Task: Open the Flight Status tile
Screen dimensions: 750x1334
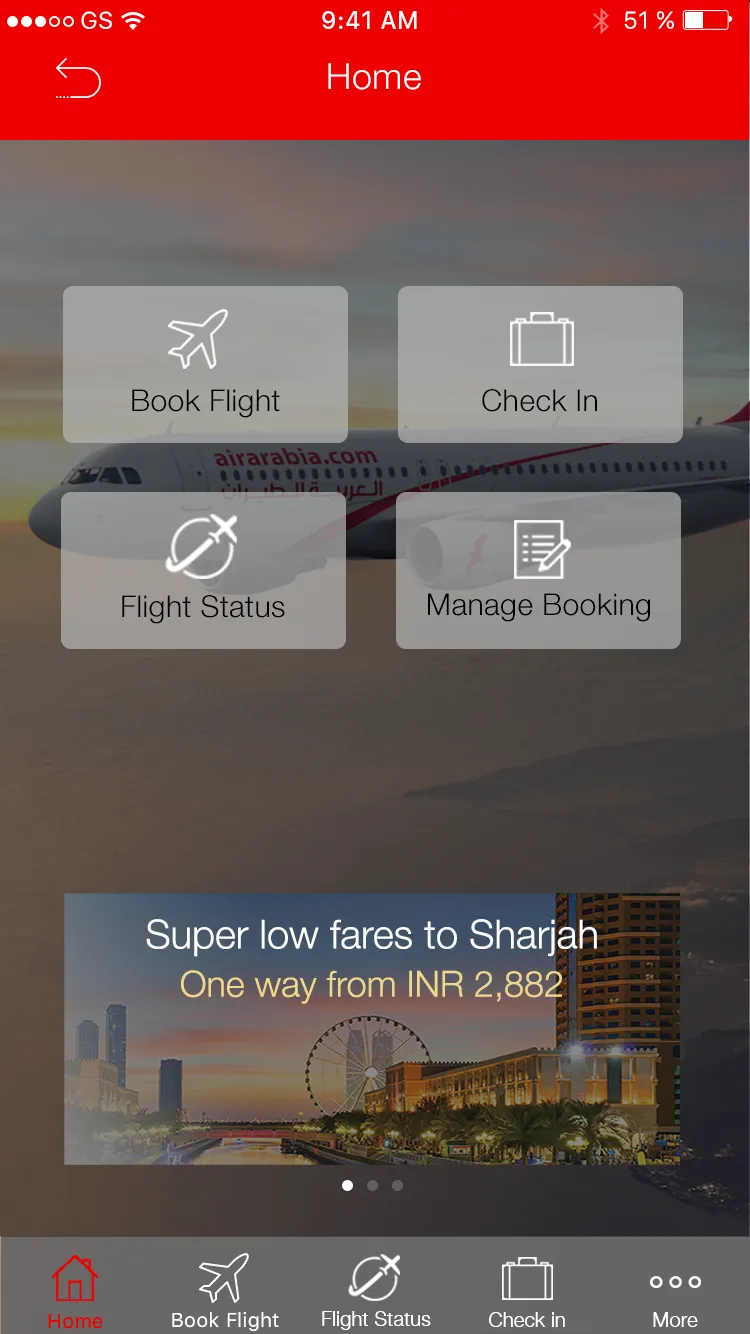Action: pos(203,570)
